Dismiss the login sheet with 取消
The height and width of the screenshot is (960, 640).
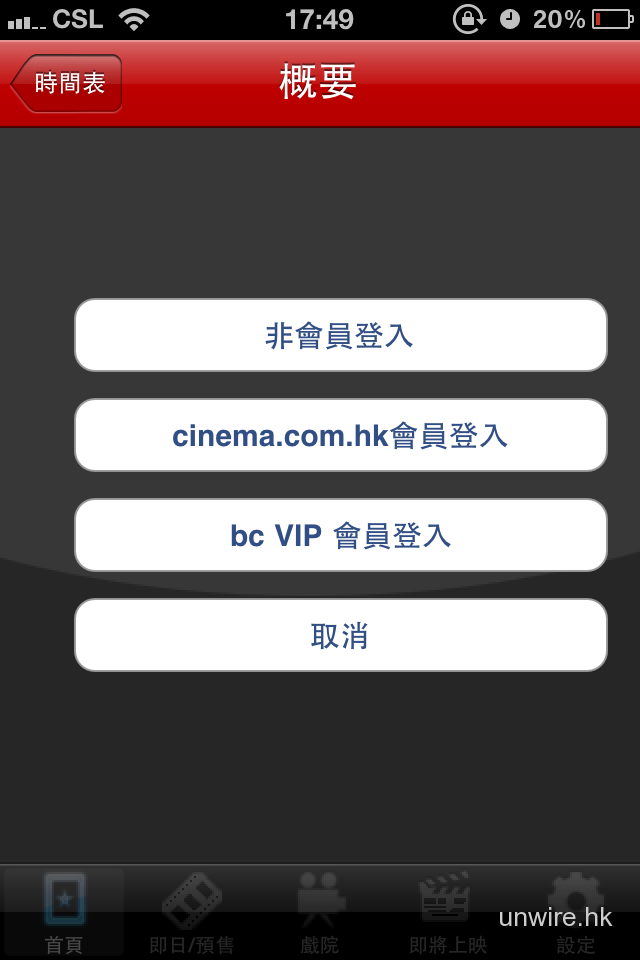click(x=340, y=635)
